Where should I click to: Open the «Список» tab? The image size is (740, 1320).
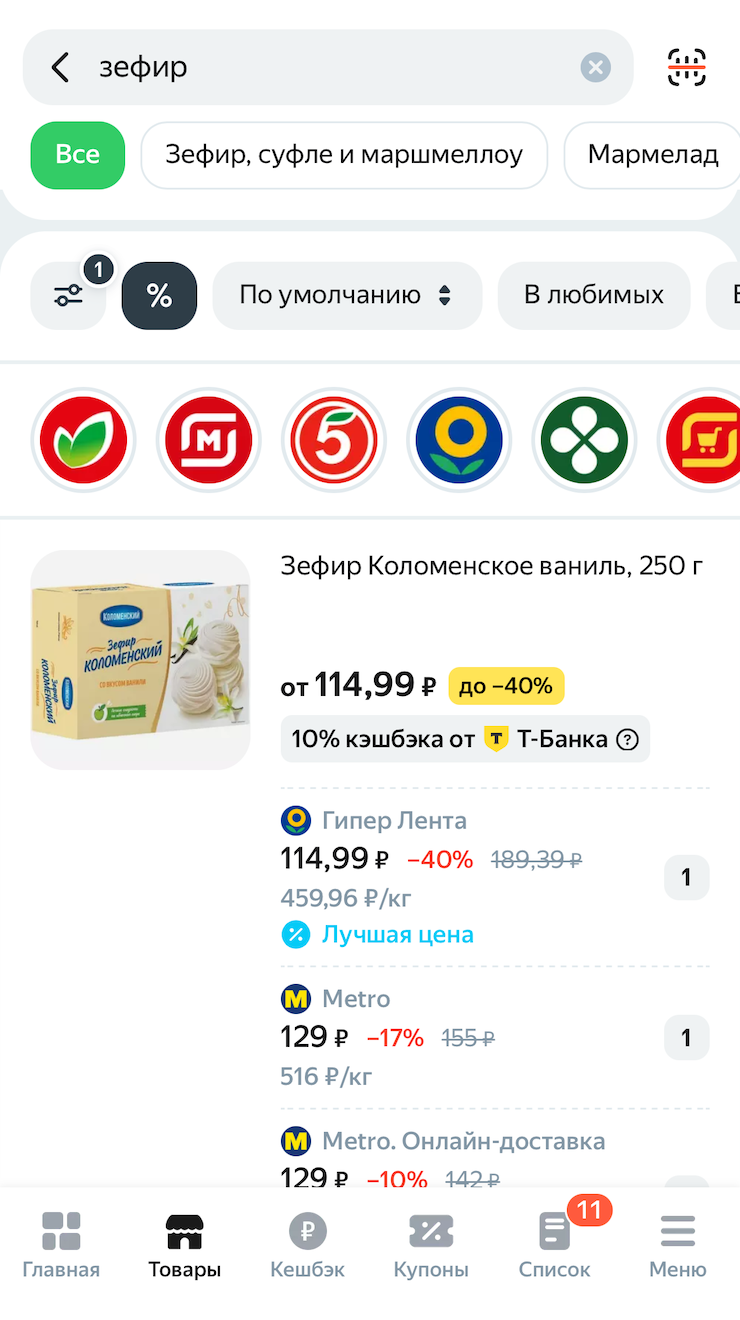tap(554, 1245)
